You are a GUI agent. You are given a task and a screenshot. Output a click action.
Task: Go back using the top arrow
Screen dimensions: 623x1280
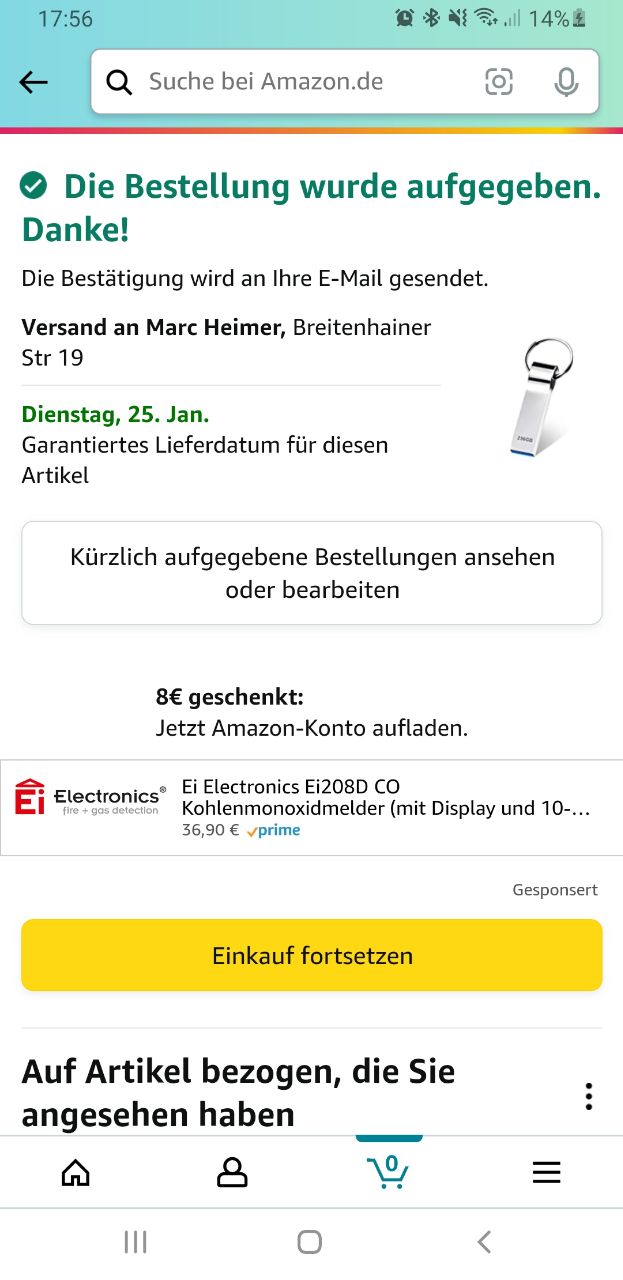pos(34,83)
